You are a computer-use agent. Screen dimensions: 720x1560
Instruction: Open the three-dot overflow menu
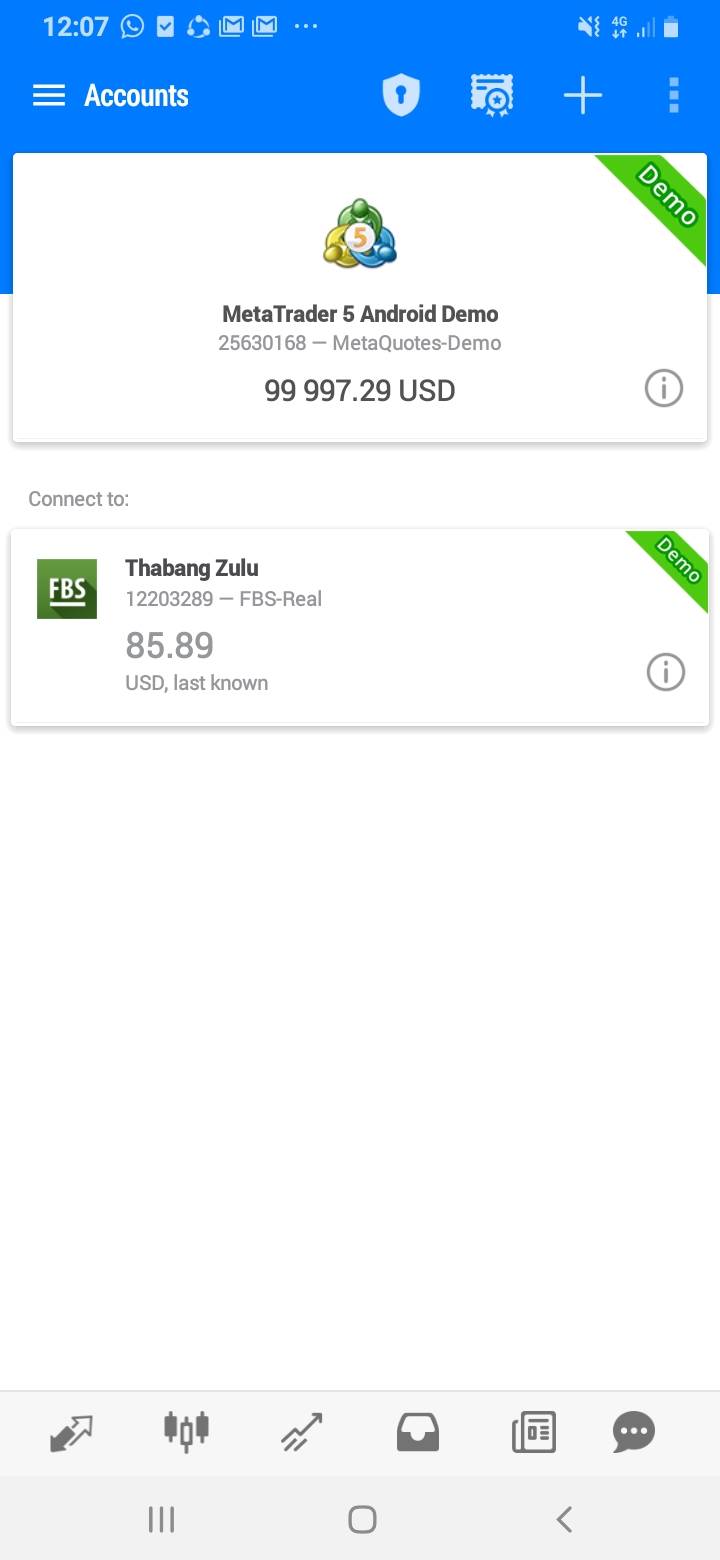click(x=674, y=96)
